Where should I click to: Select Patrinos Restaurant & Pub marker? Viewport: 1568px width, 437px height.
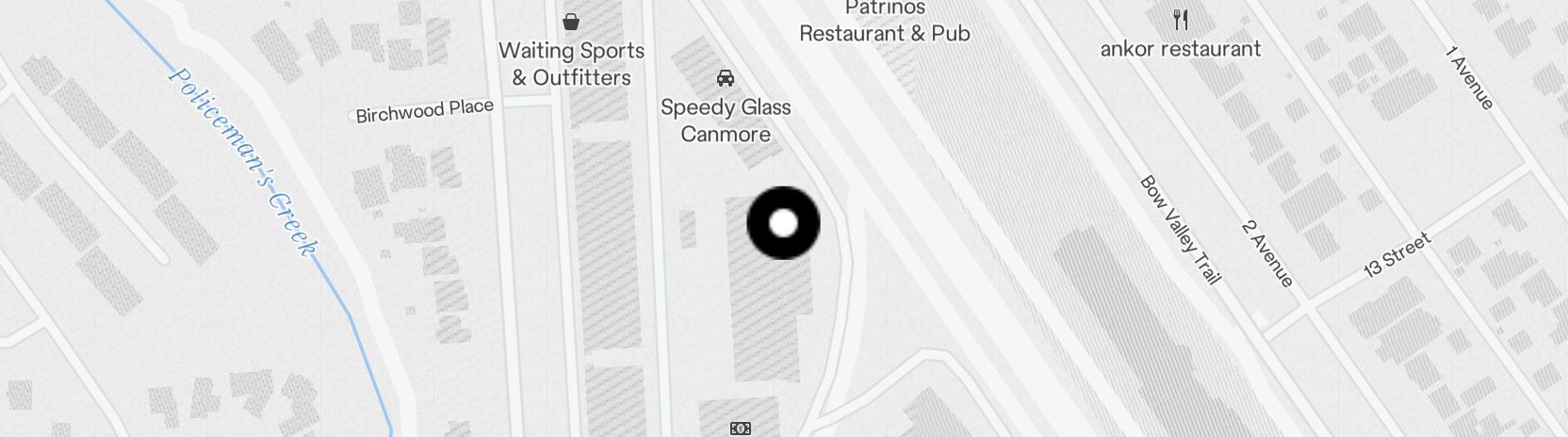coord(884,21)
